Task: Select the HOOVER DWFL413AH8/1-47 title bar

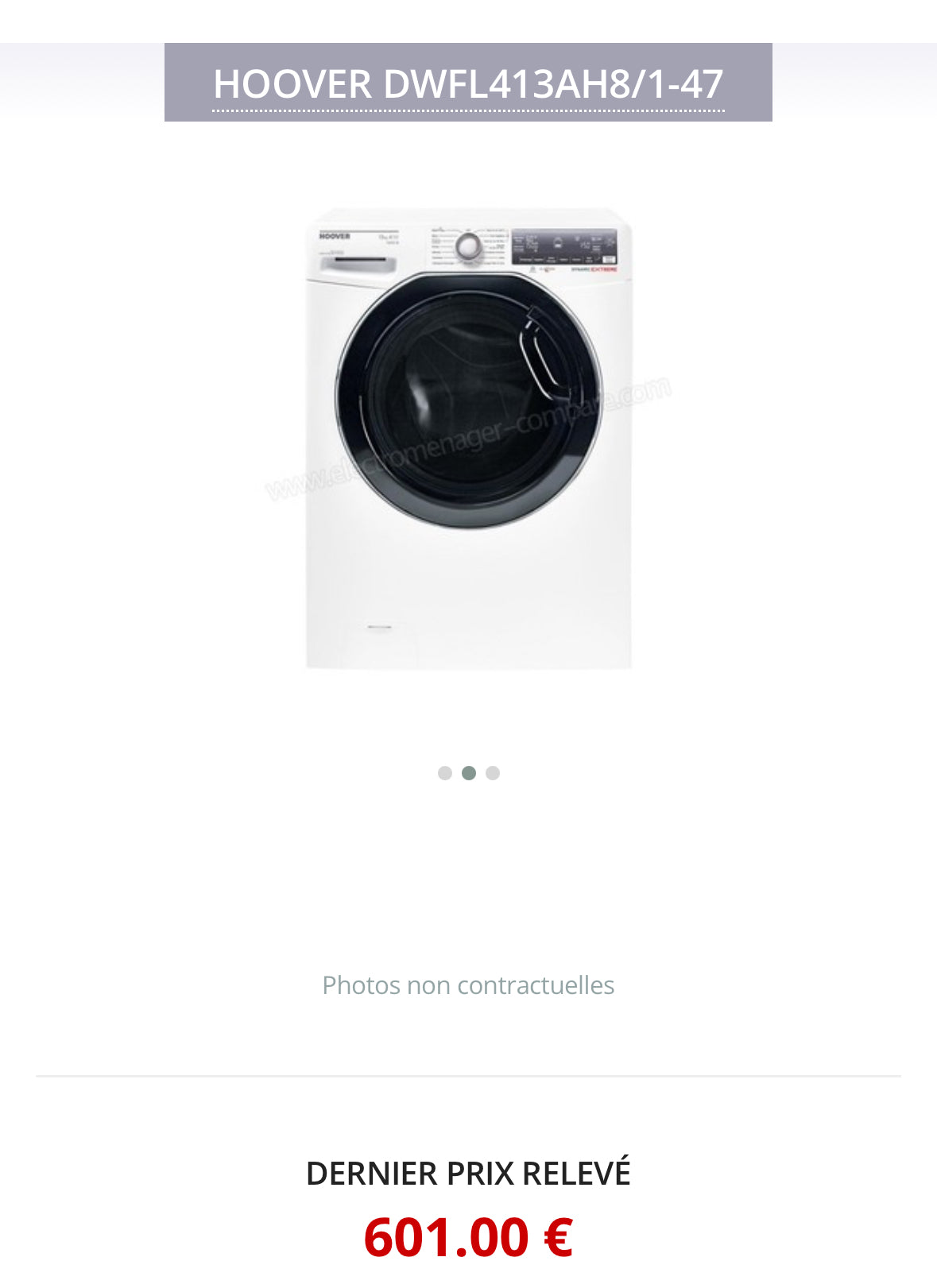Action: 468,83
